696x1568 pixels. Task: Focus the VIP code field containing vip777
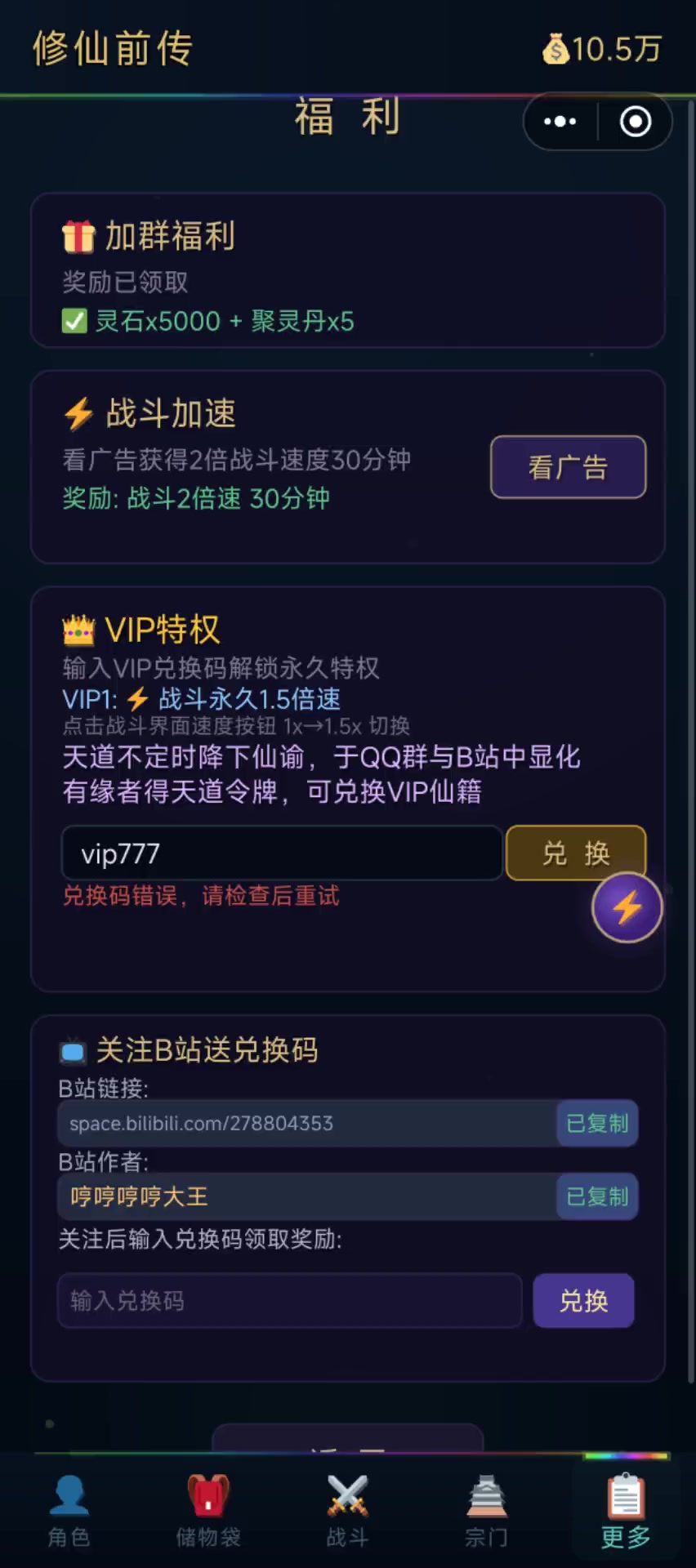(282, 853)
